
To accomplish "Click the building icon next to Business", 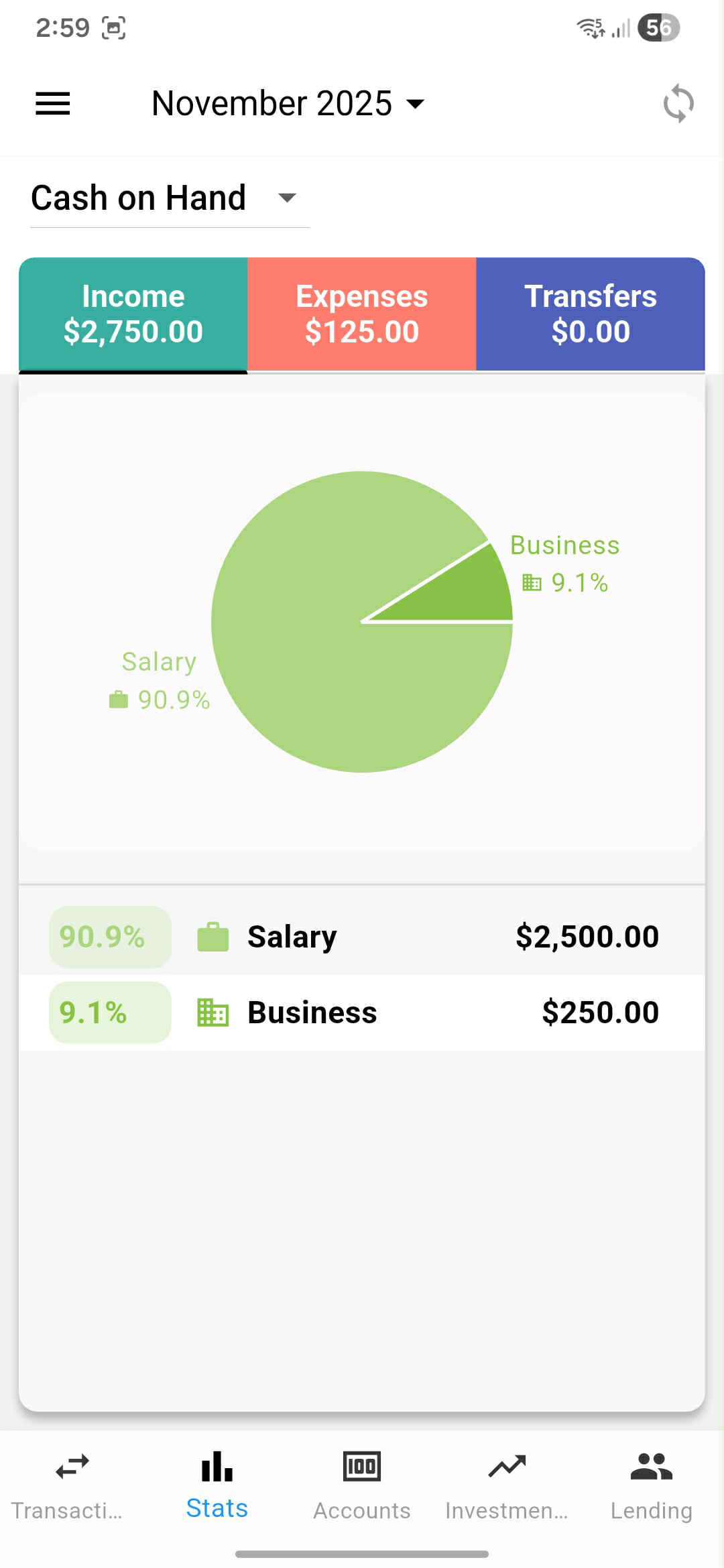I will pos(213,1012).
